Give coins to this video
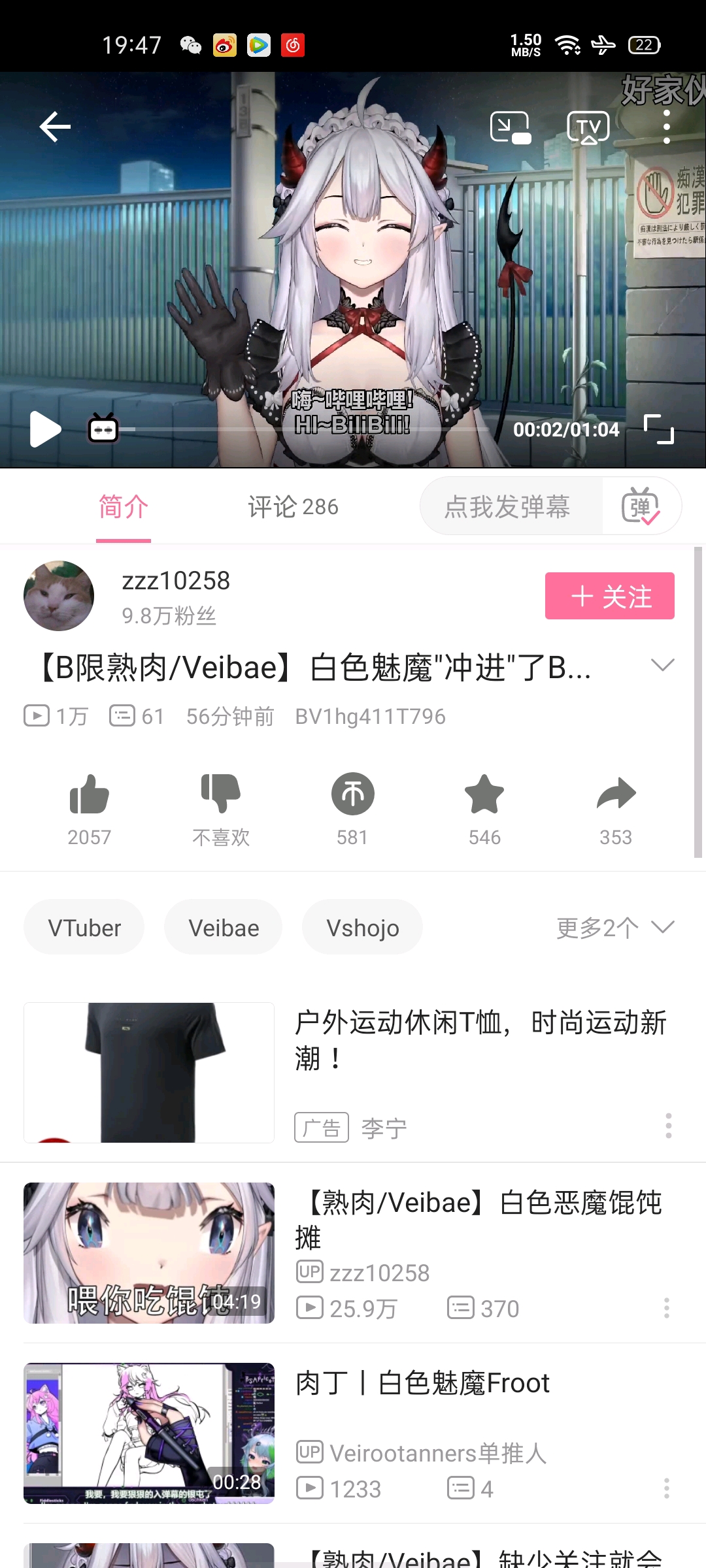 [x=352, y=794]
